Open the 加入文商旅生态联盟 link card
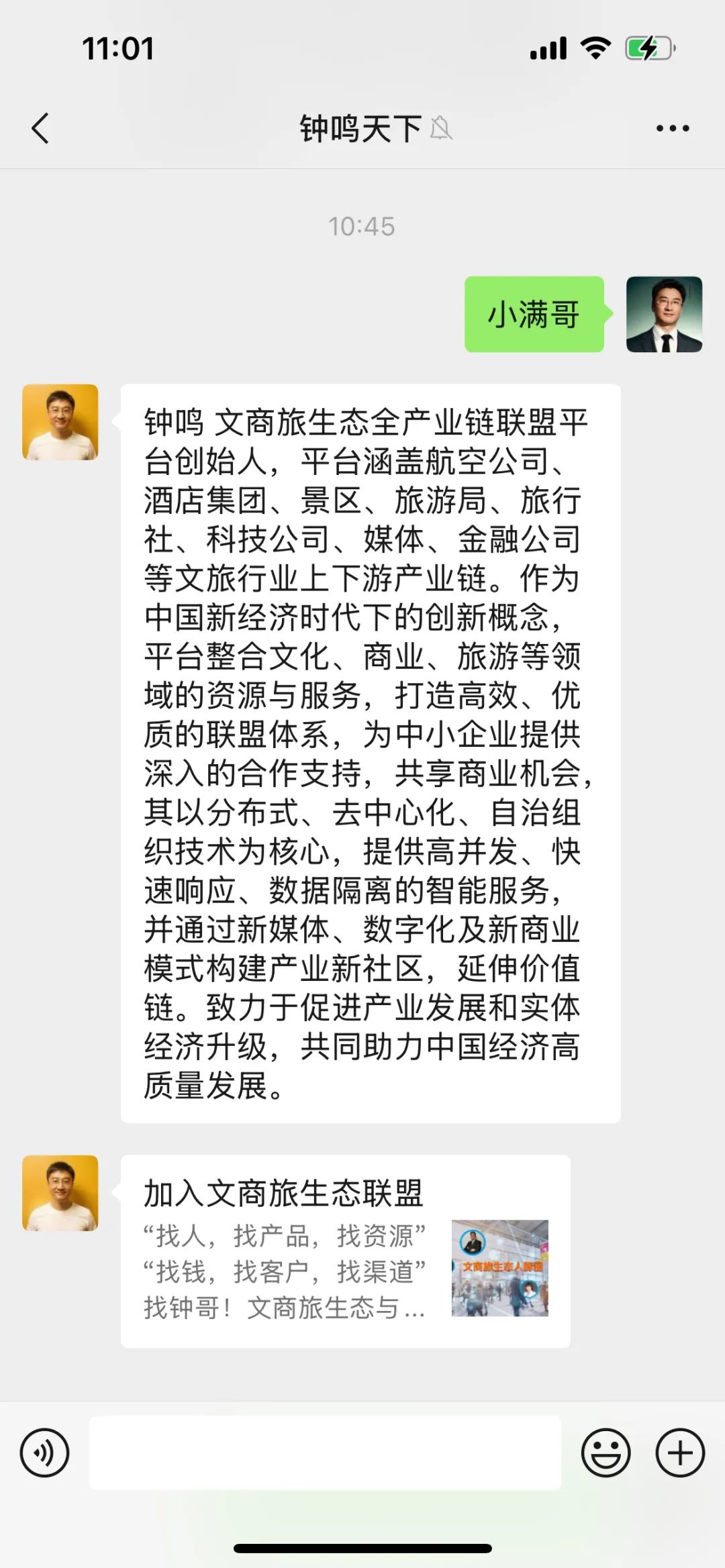This screenshot has height=1568, width=725. click(x=345, y=1251)
